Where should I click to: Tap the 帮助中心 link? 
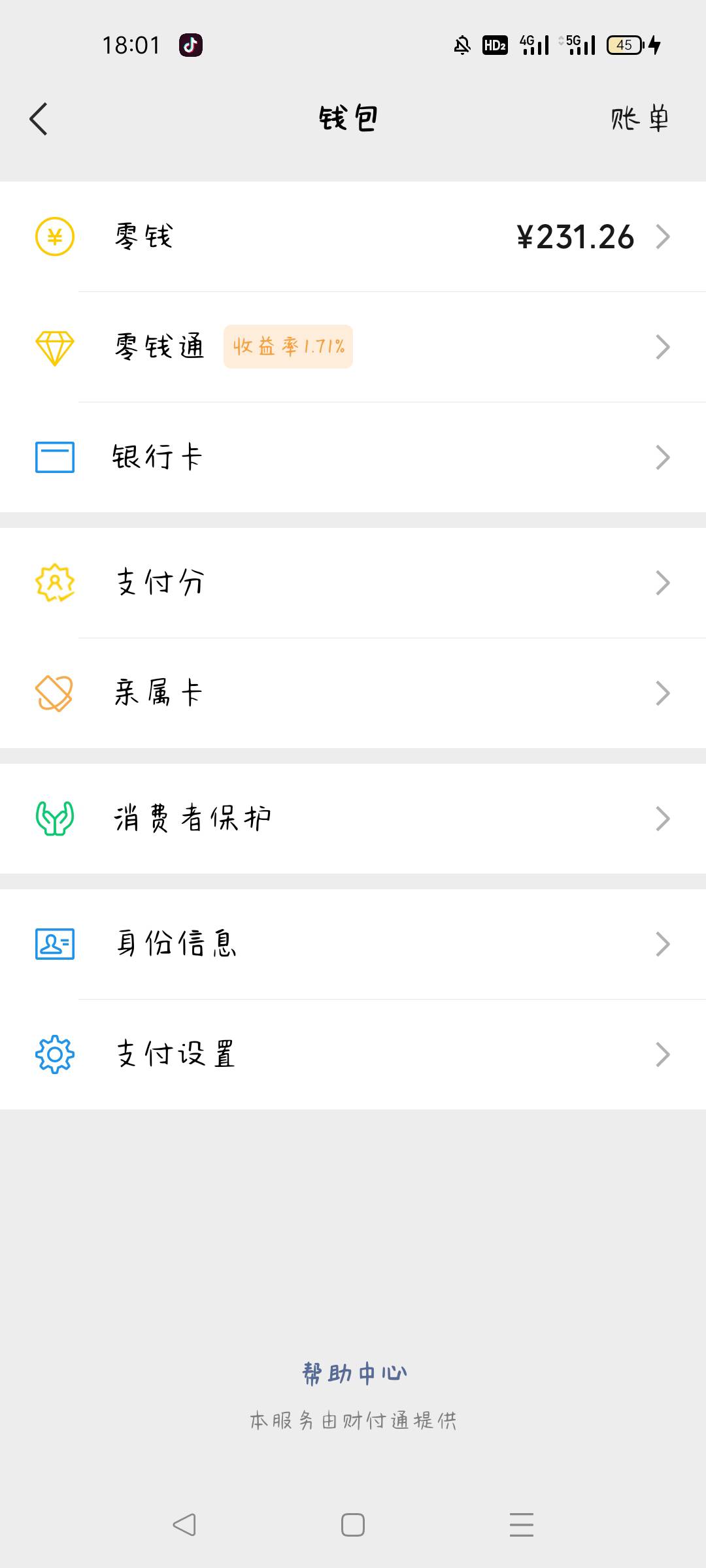coord(354,1373)
